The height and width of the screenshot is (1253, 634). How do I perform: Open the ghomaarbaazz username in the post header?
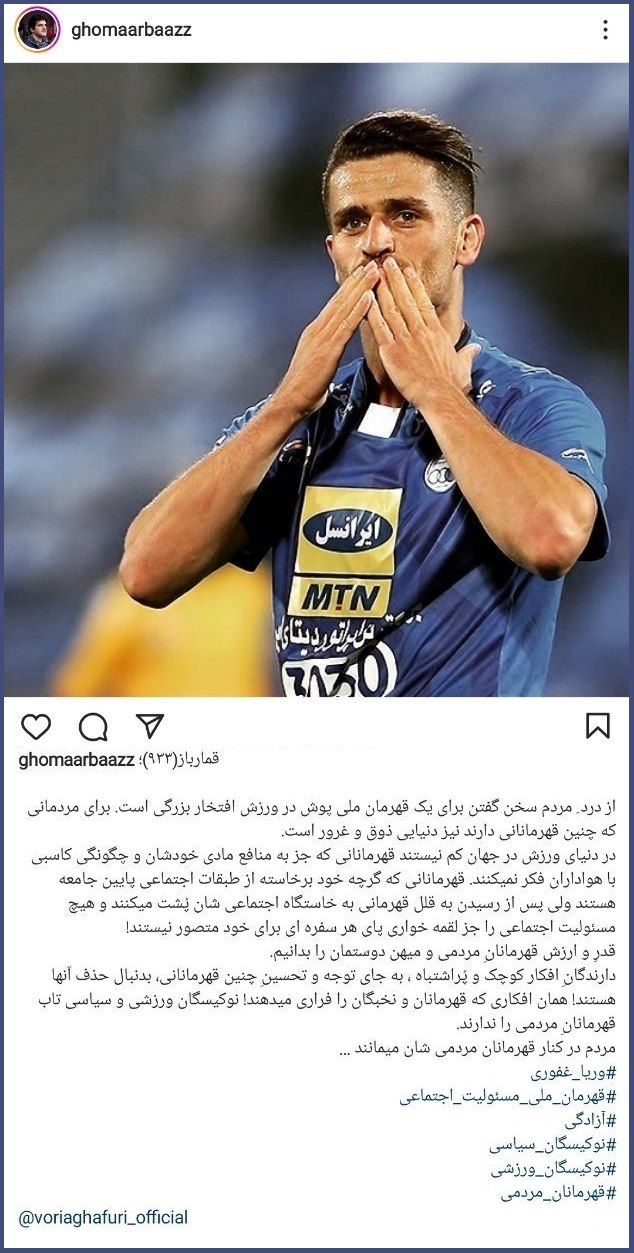tap(131, 30)
